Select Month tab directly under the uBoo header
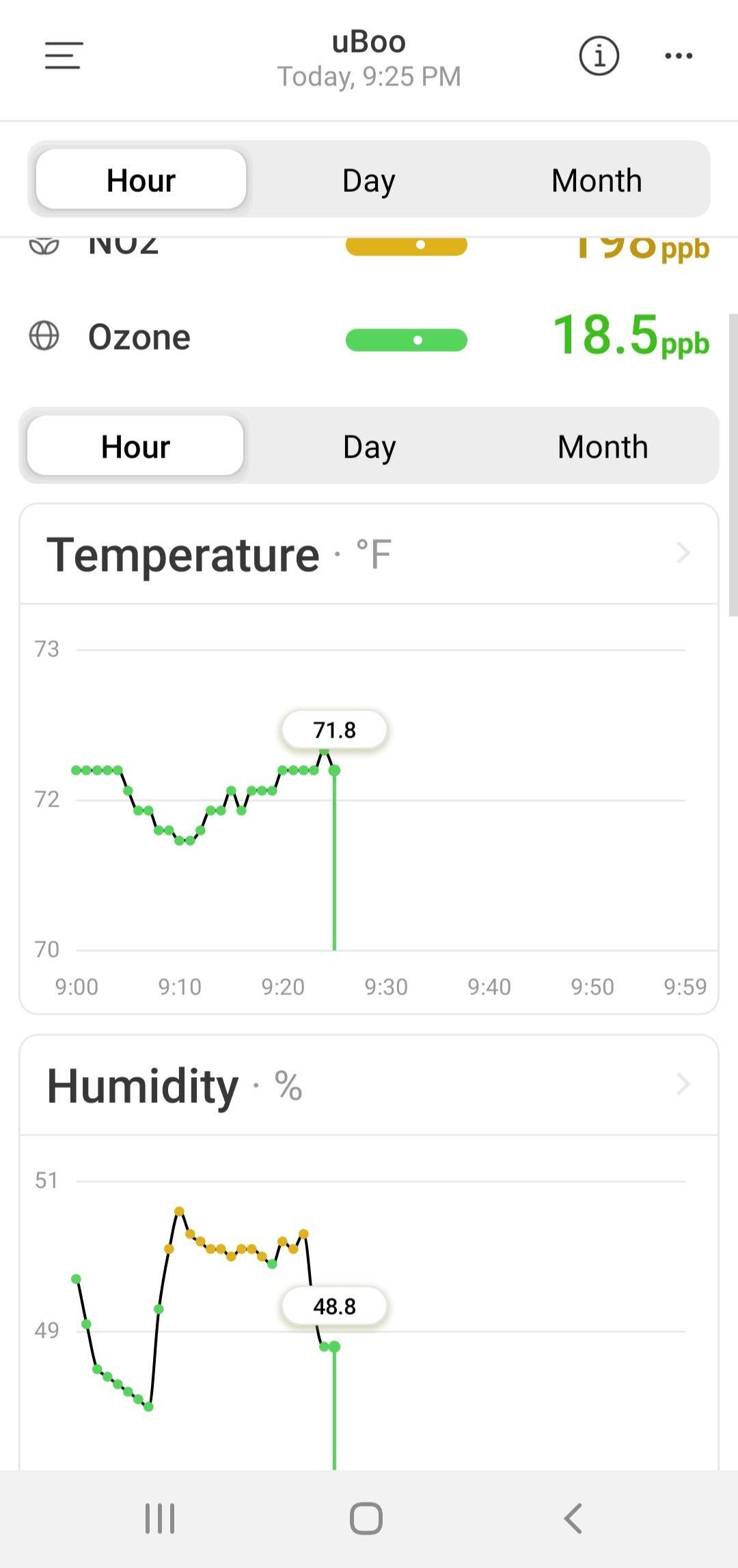738x1568 pixels. point(597,180)
